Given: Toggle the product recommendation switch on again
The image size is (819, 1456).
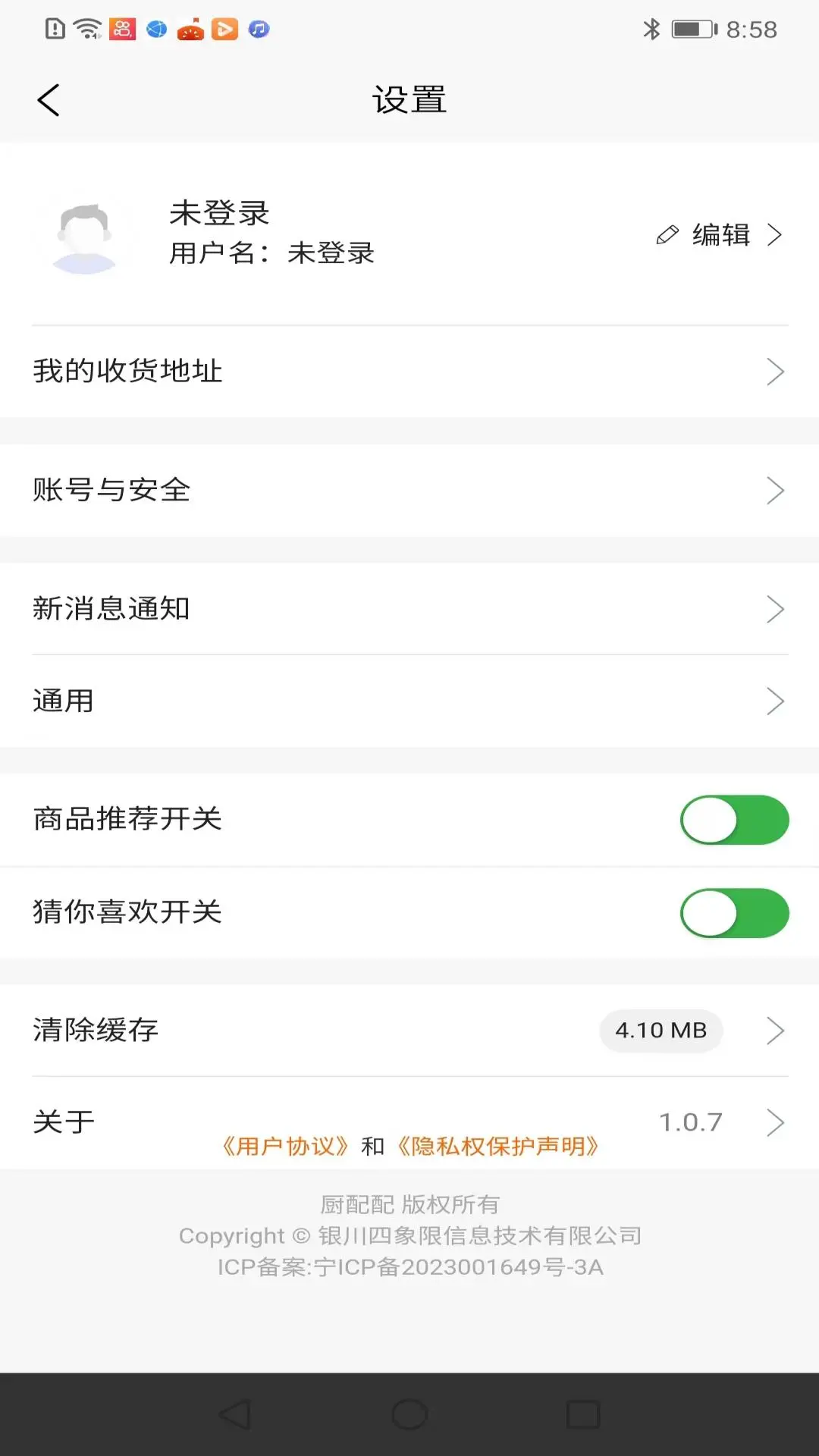Looking at the screenshot, I should click(733, 820).
